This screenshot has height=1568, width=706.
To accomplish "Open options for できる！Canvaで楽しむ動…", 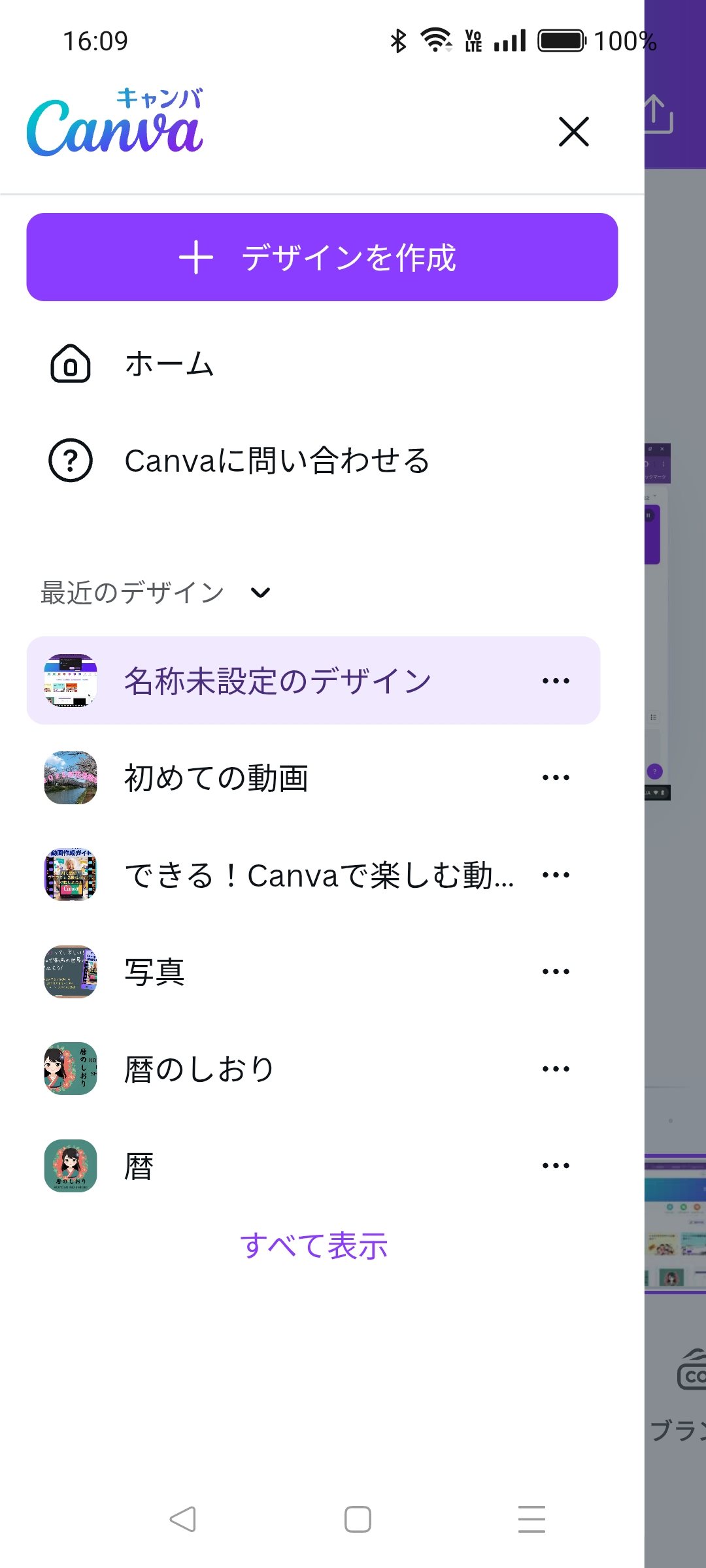I will (x=556, y=875).
